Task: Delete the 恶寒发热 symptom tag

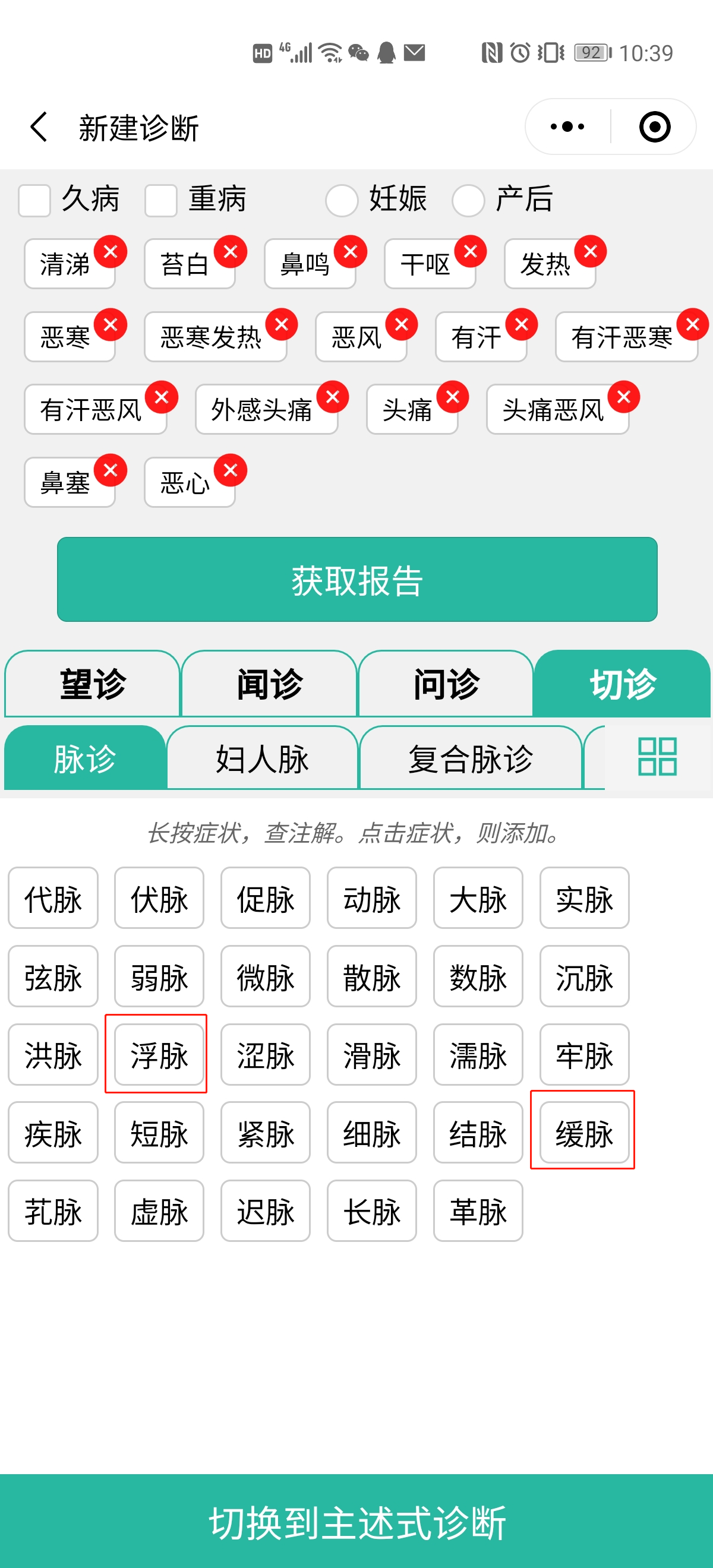Action: [x=281, y=324]
